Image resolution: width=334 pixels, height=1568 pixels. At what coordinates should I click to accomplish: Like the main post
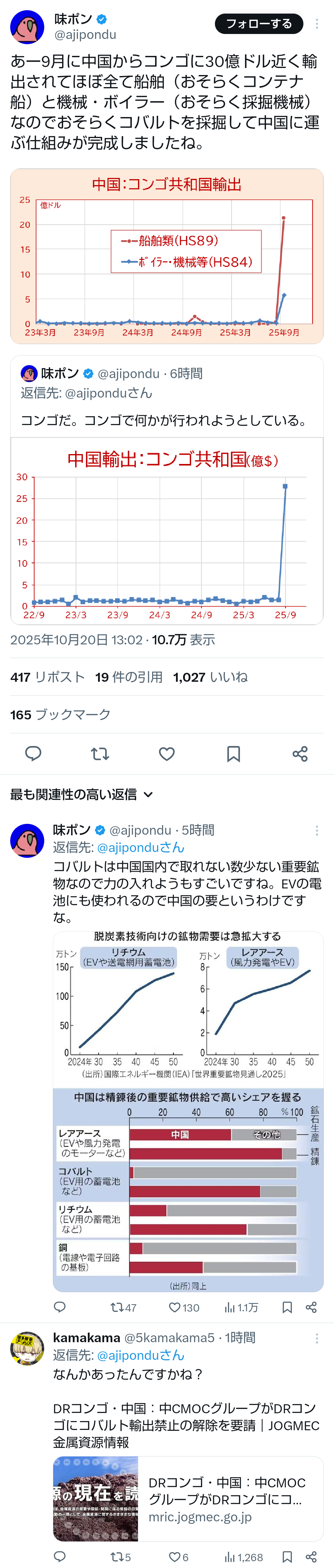[x=166, y=753]
